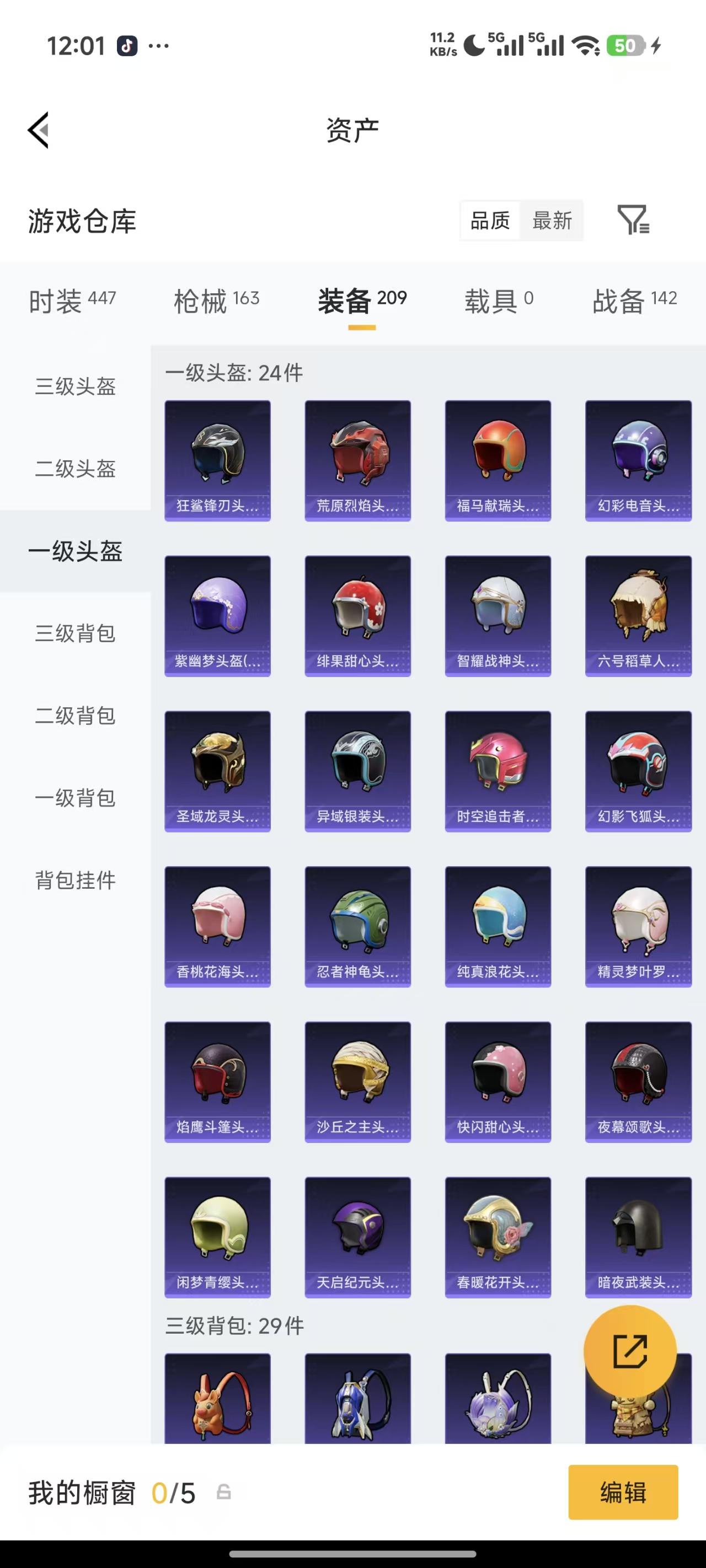Switch sorting to 品质
This screenshot has height=1568, width=706.
pyautogui.click(x=490, y=221)
